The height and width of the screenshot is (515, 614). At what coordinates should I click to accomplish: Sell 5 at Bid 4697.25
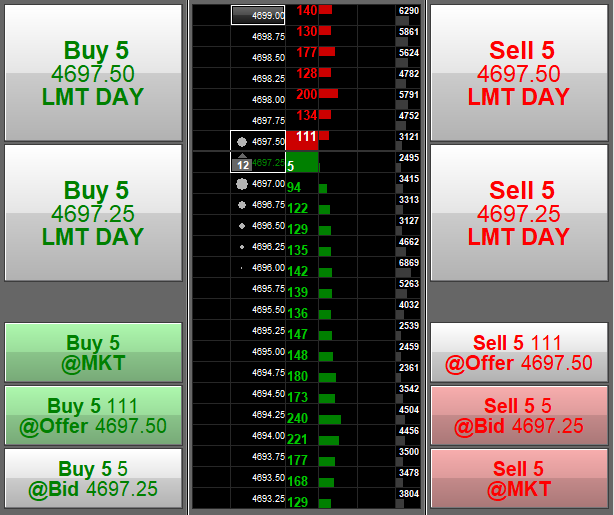coord(519,415)
